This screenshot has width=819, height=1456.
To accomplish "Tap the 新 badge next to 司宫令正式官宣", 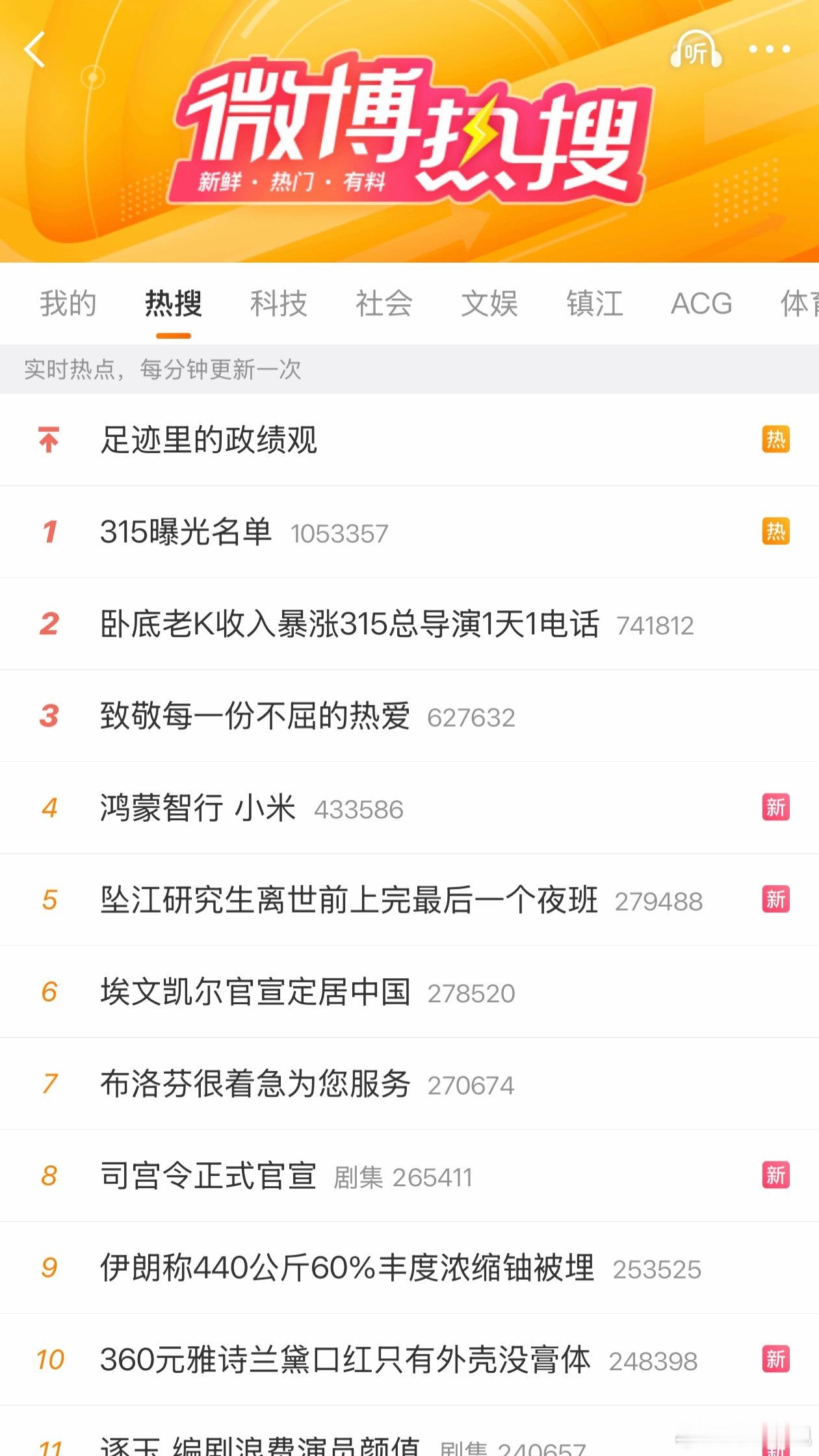I will point(774,1176).
